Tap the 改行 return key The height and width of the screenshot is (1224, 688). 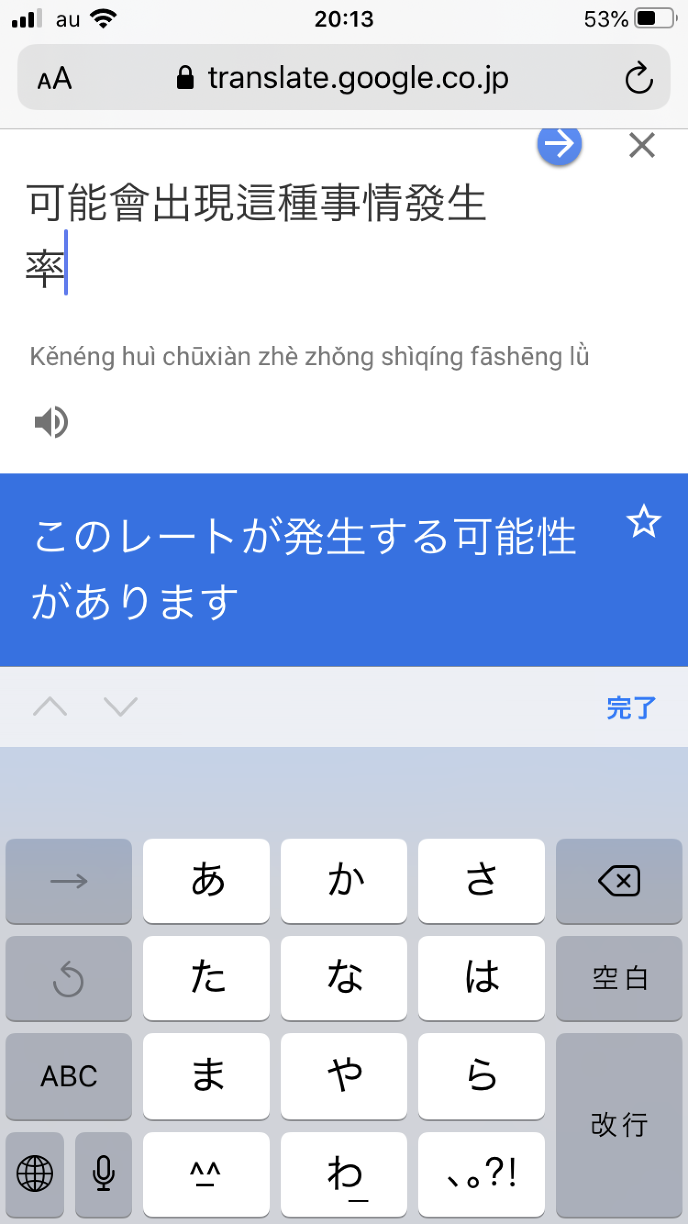618,1124
